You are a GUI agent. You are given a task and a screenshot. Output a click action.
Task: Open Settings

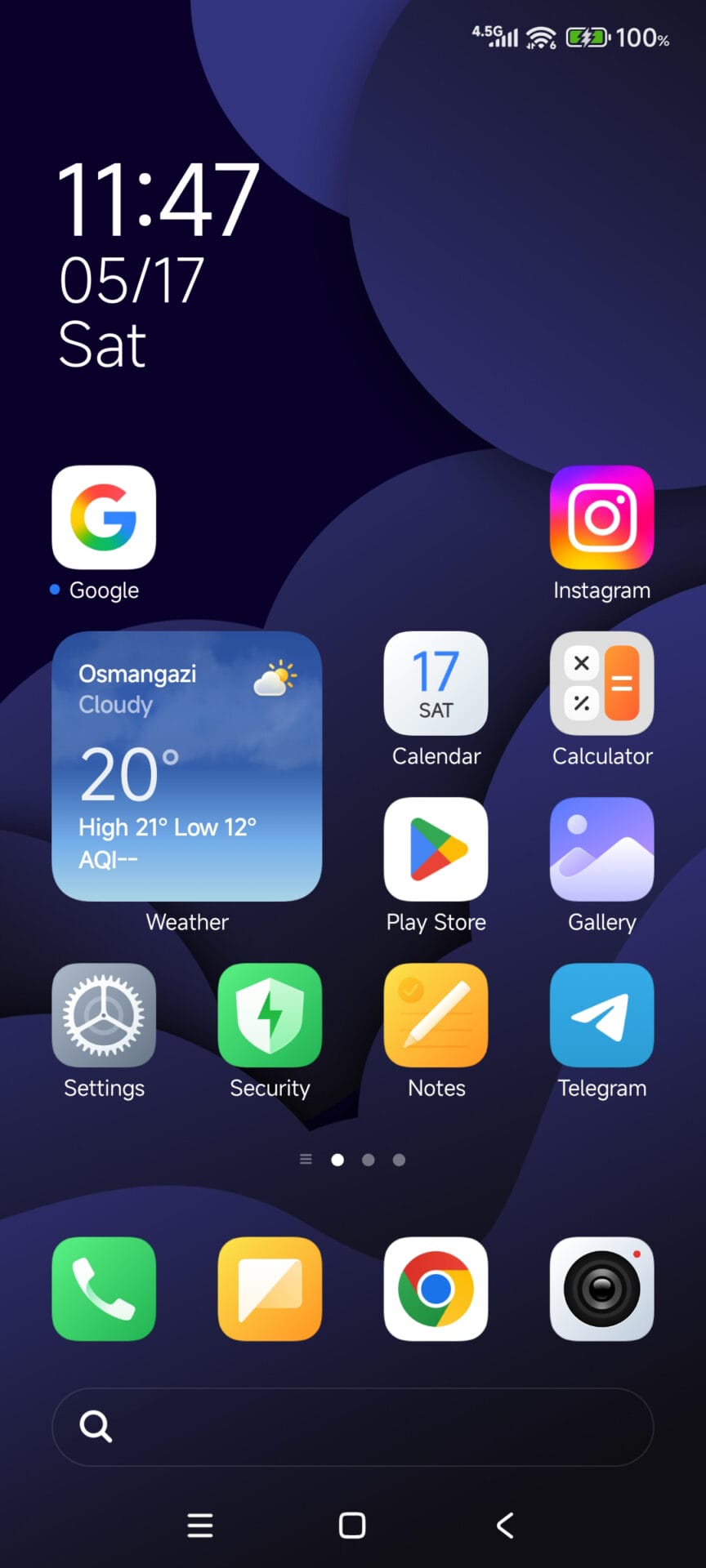tap(104, 1015)
